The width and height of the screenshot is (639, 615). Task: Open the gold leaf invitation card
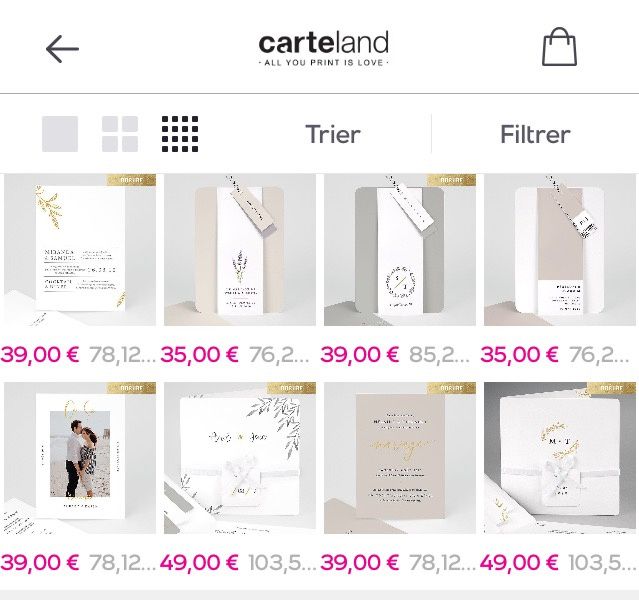pos(80,250)
